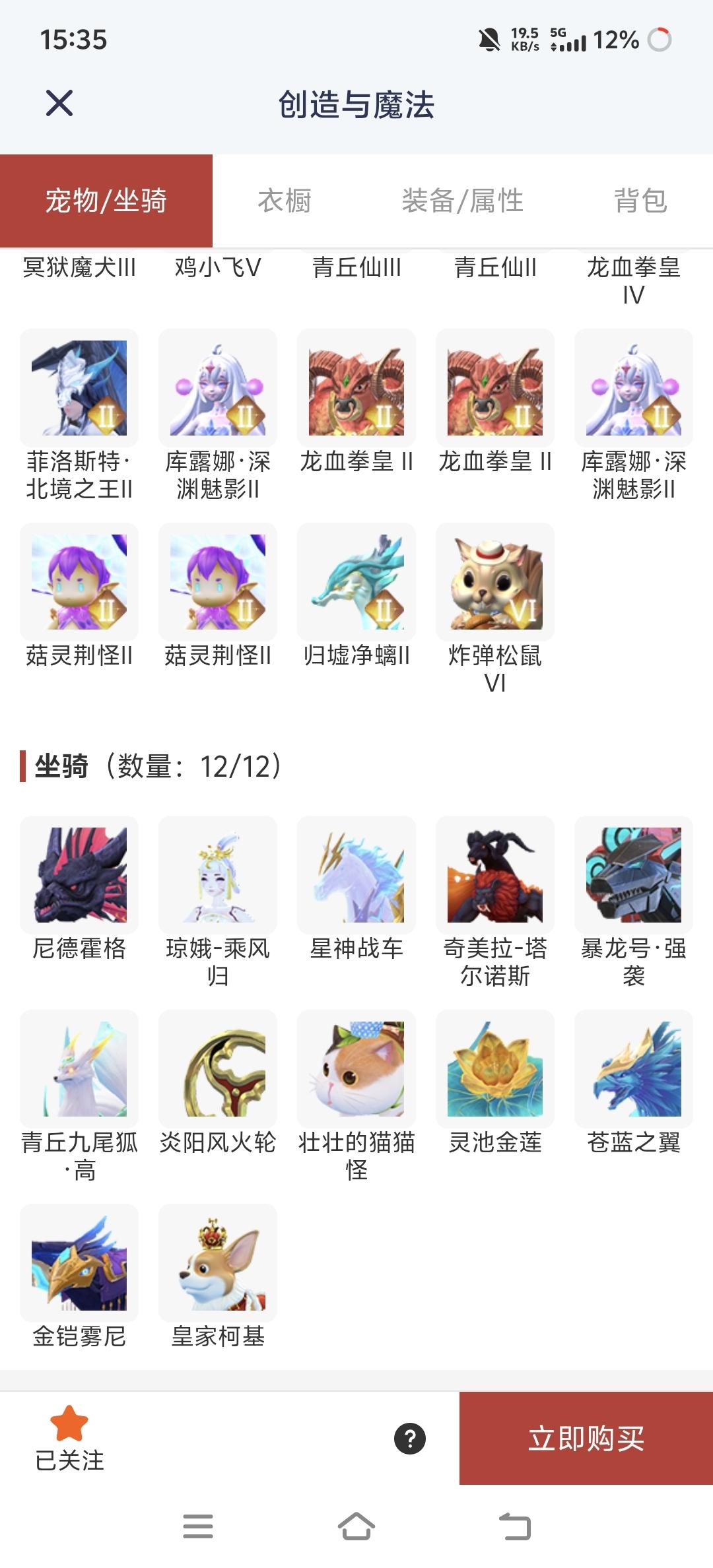
Task: Open the 装备/属性 tab
Action: (463, 200)
